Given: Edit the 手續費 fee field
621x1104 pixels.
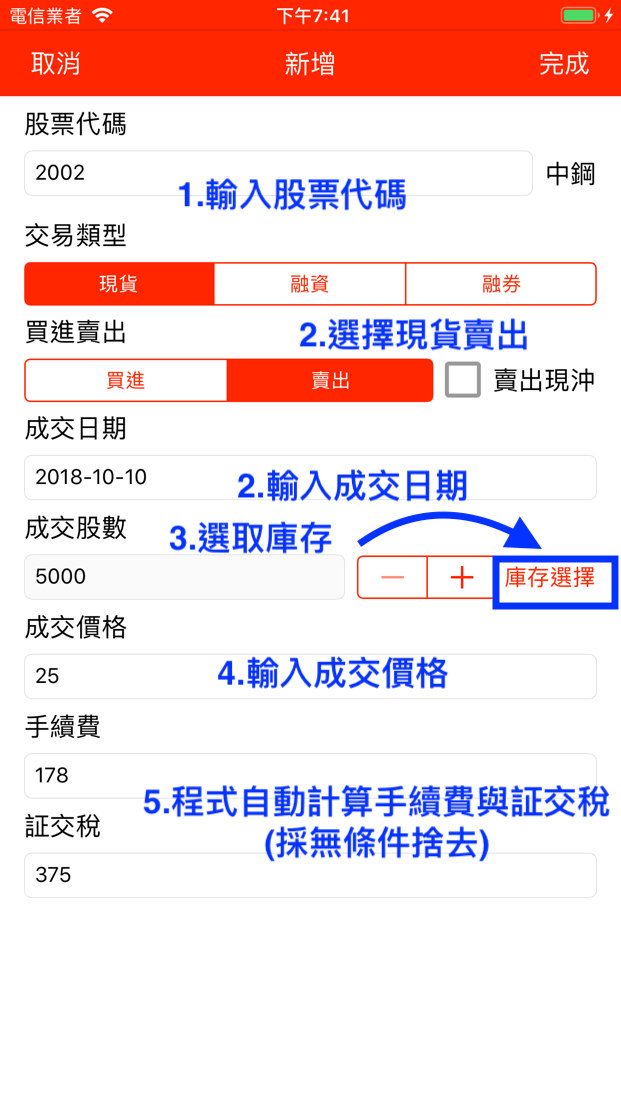Looking at the screenshot, I should (x=310, y=776).
